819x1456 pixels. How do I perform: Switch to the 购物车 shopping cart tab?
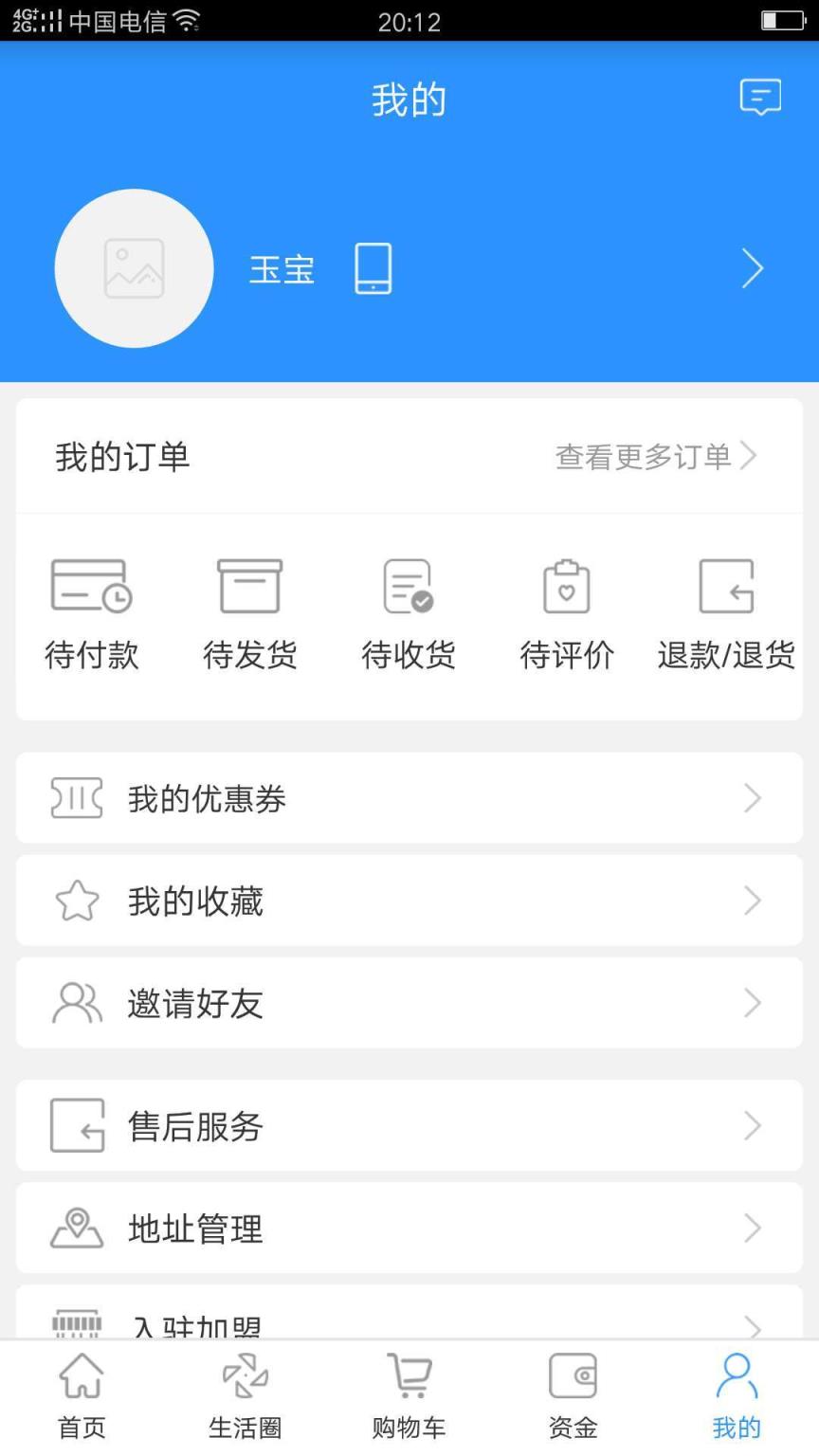(x=408, y=1393)
